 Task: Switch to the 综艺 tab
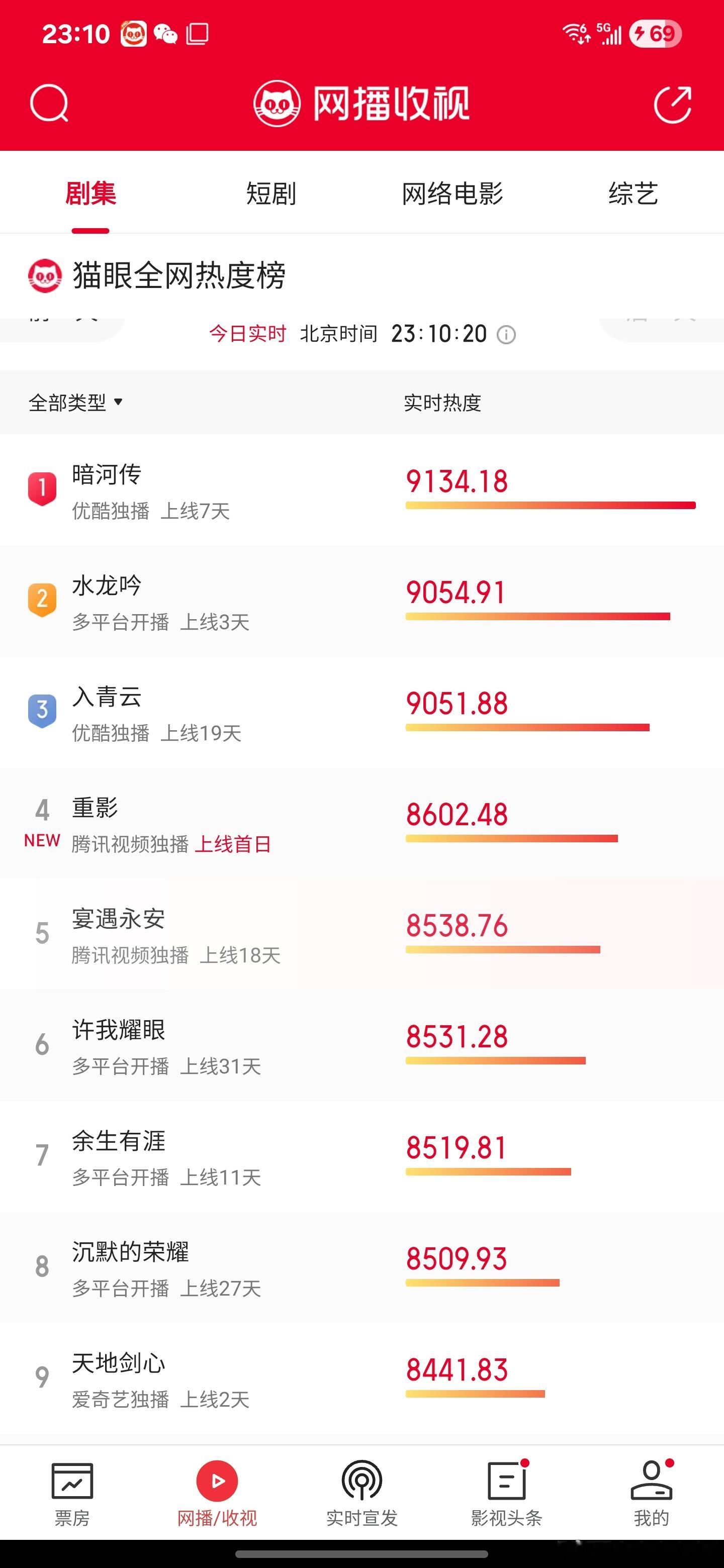633,193
